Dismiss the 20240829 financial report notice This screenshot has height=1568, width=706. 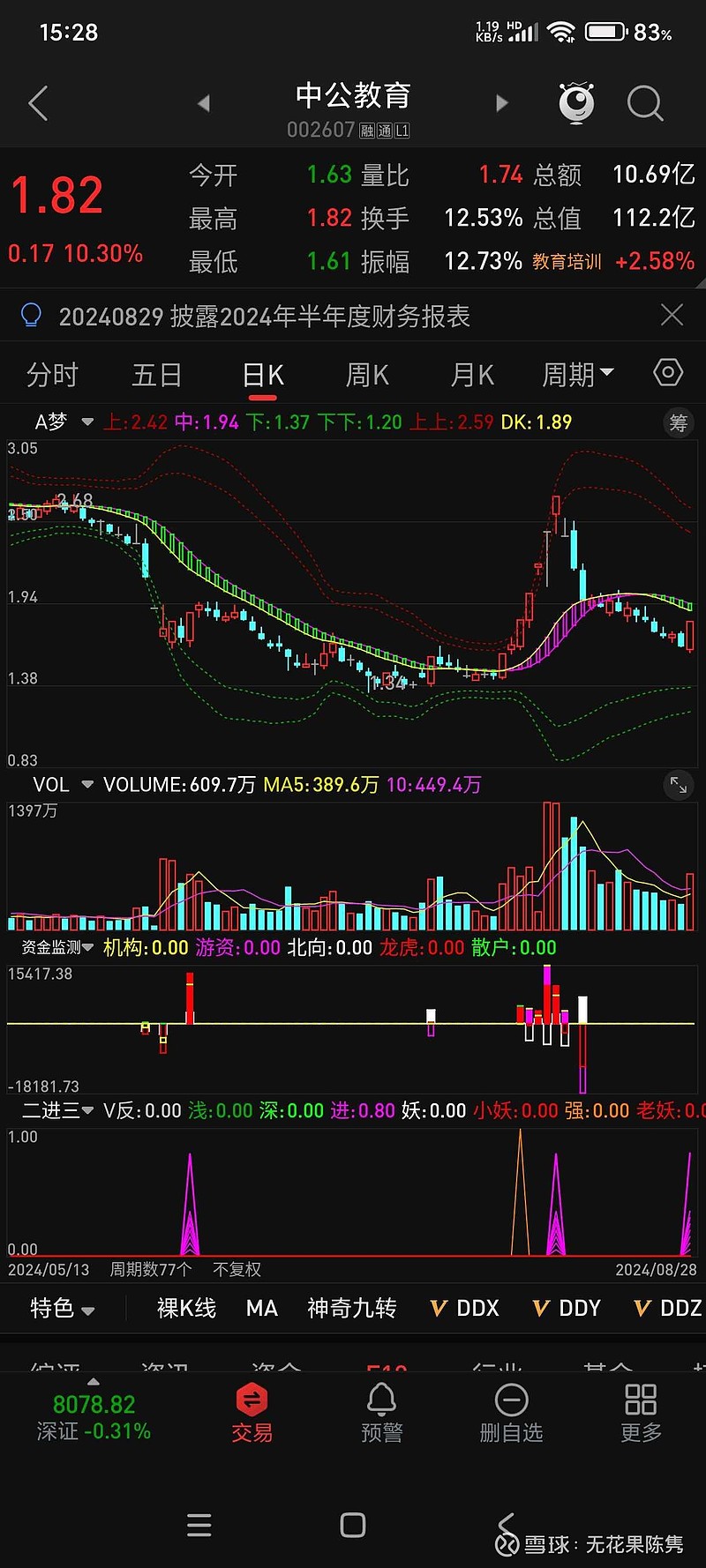tap(672, 315)
